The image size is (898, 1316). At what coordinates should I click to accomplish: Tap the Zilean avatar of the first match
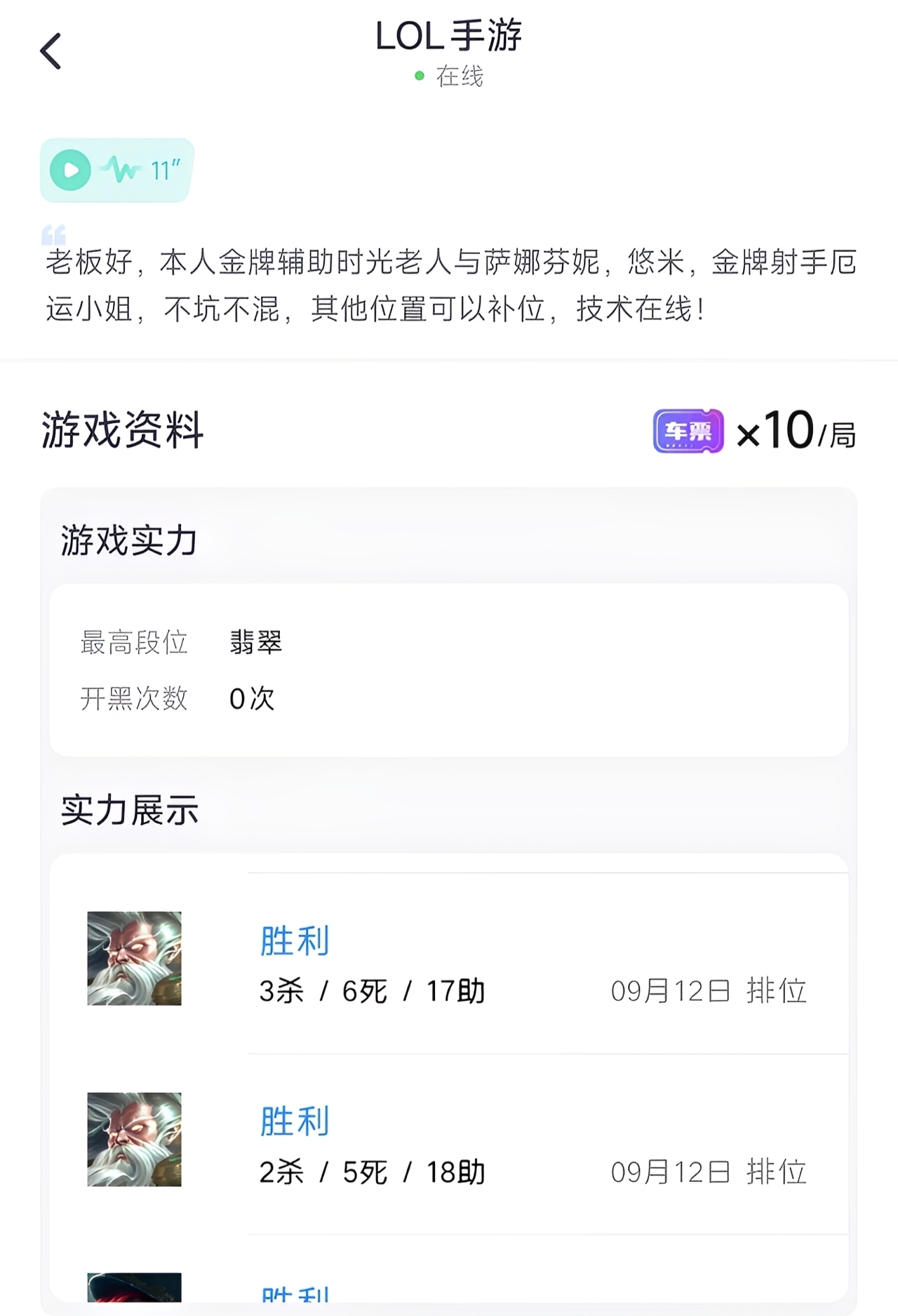point(133,960)
